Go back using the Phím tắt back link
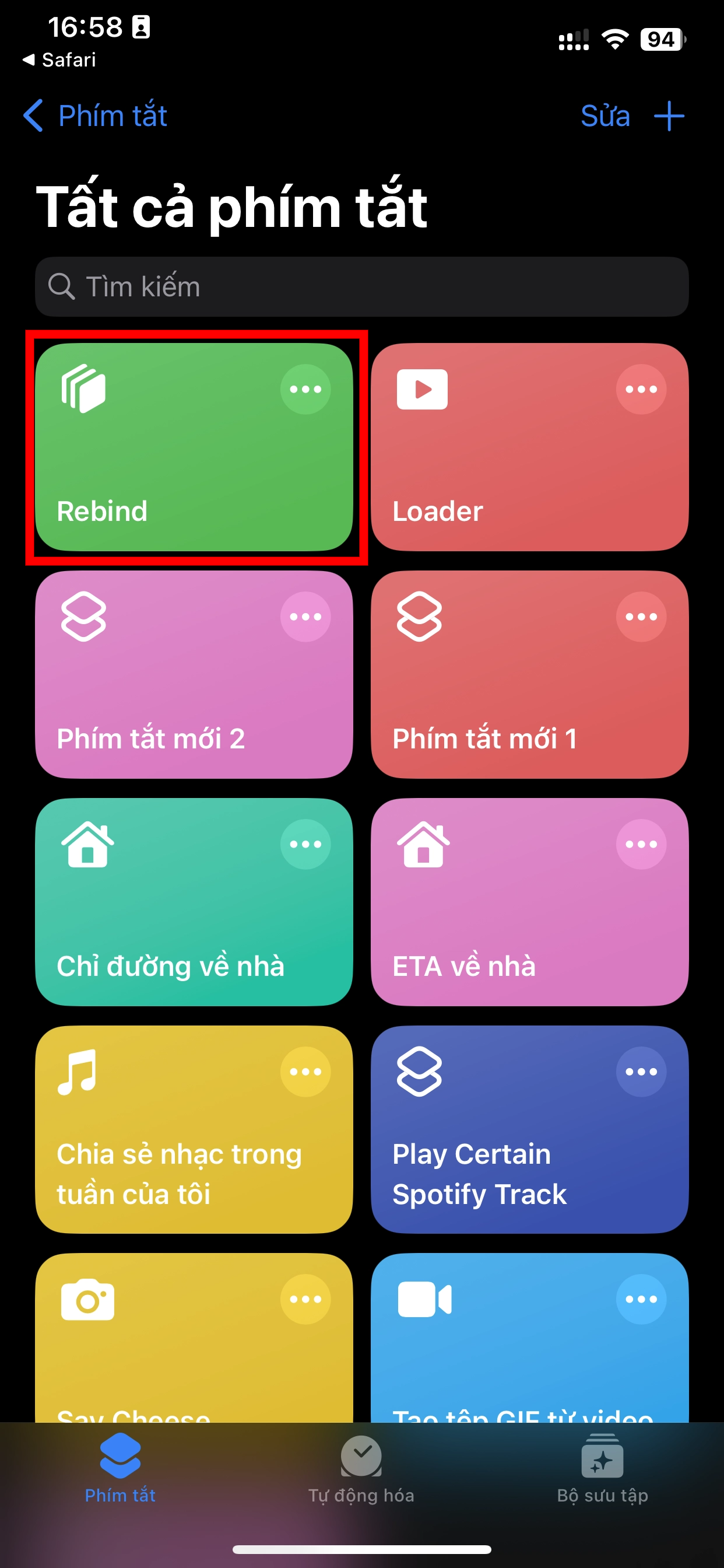The width and height of the screenshot is (724, 1568). pyautogui.click(x=95, y=116)
